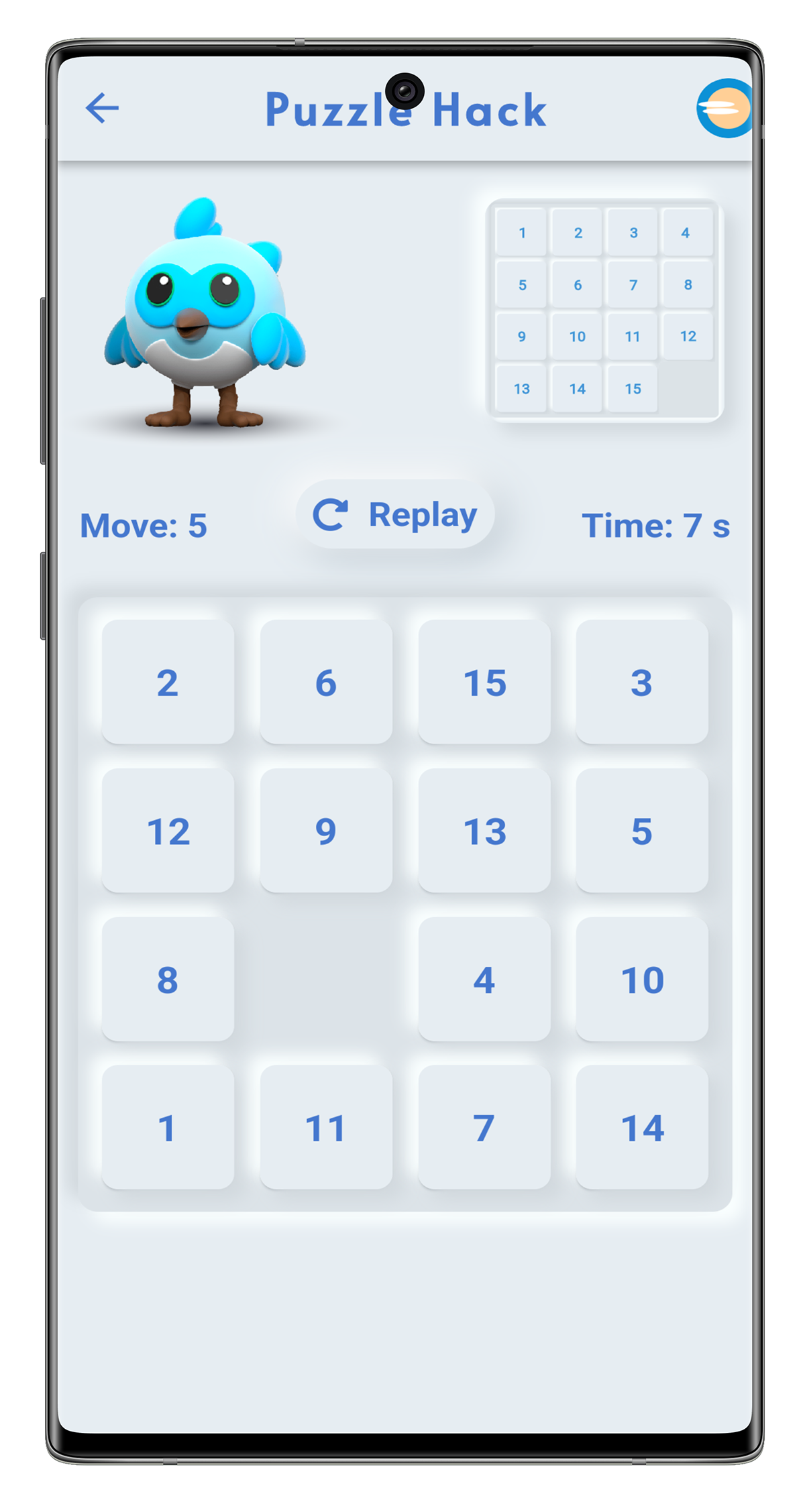Slide tile 4 into the empty space

(x=484, y=980)
